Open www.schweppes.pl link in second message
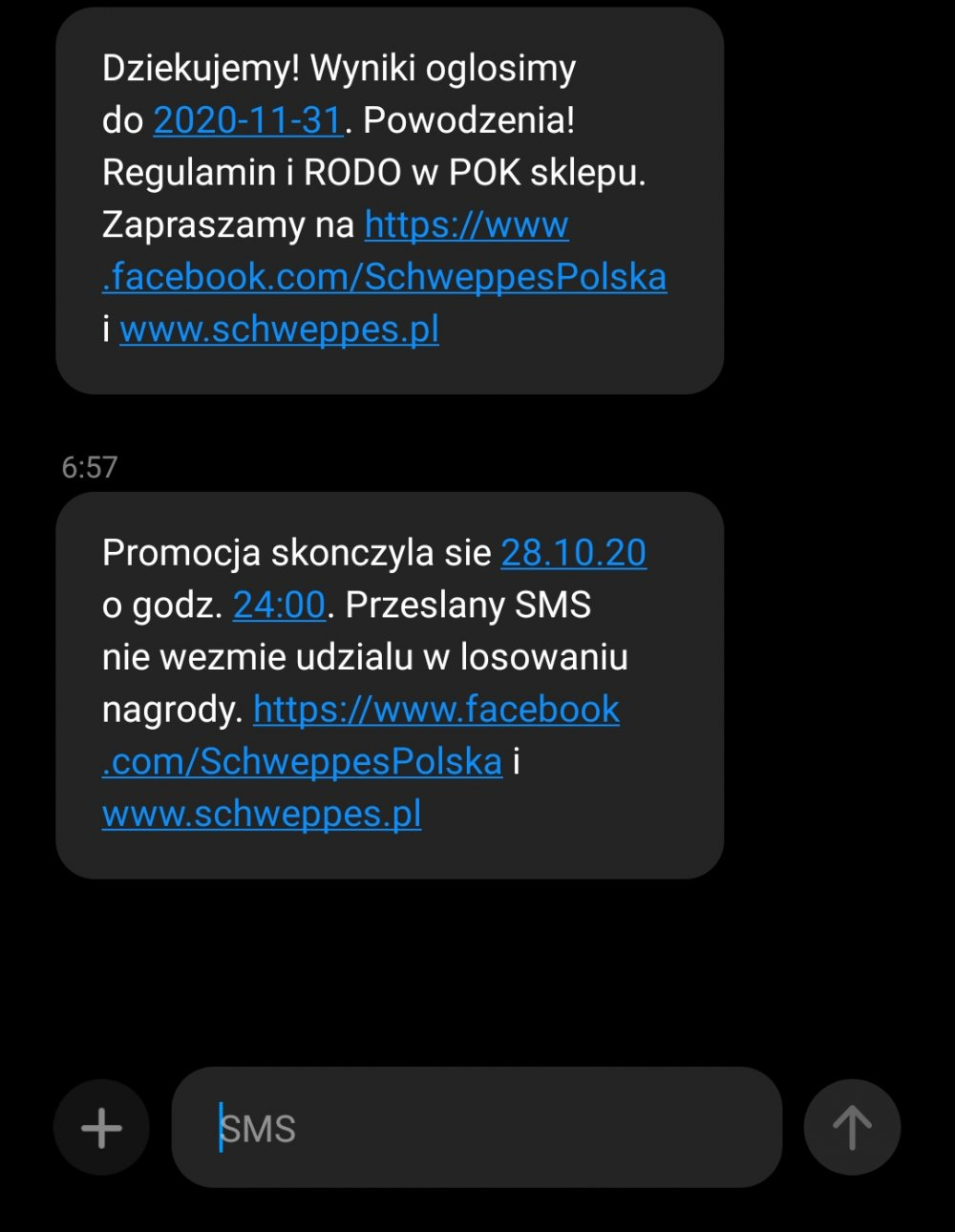This screenshot has height=1232, width=955. pos(262,814)
